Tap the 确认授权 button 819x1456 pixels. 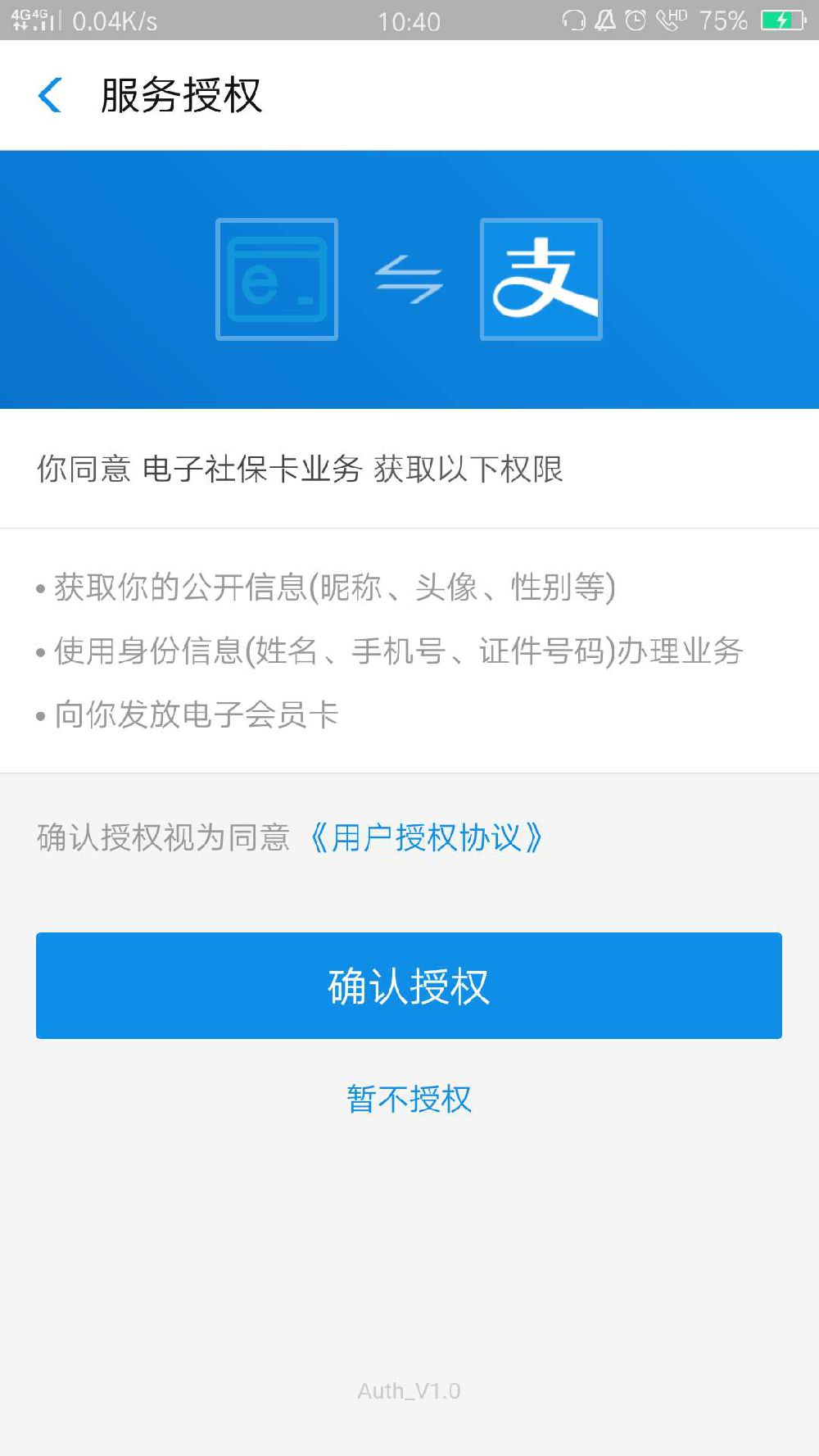pyautogui.click(x=409, y=986)
